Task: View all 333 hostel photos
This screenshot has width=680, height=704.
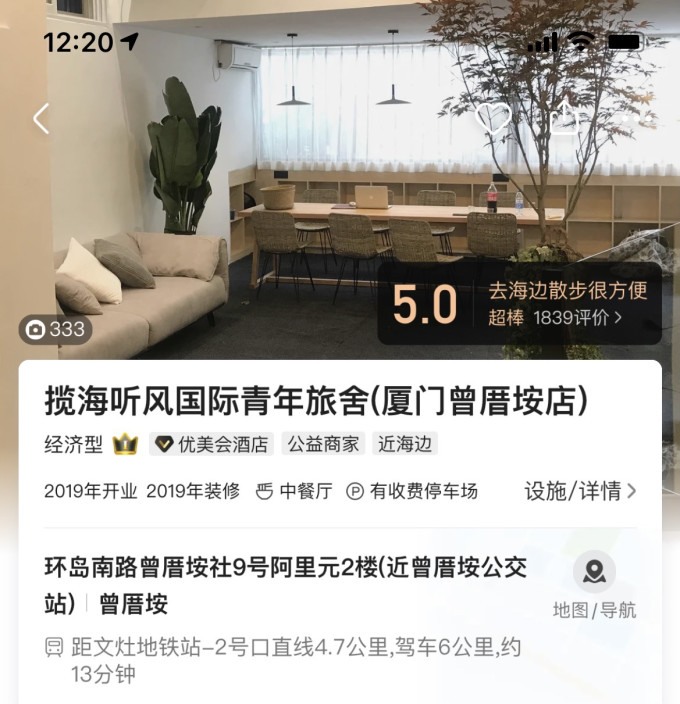Action: [56, 329]
